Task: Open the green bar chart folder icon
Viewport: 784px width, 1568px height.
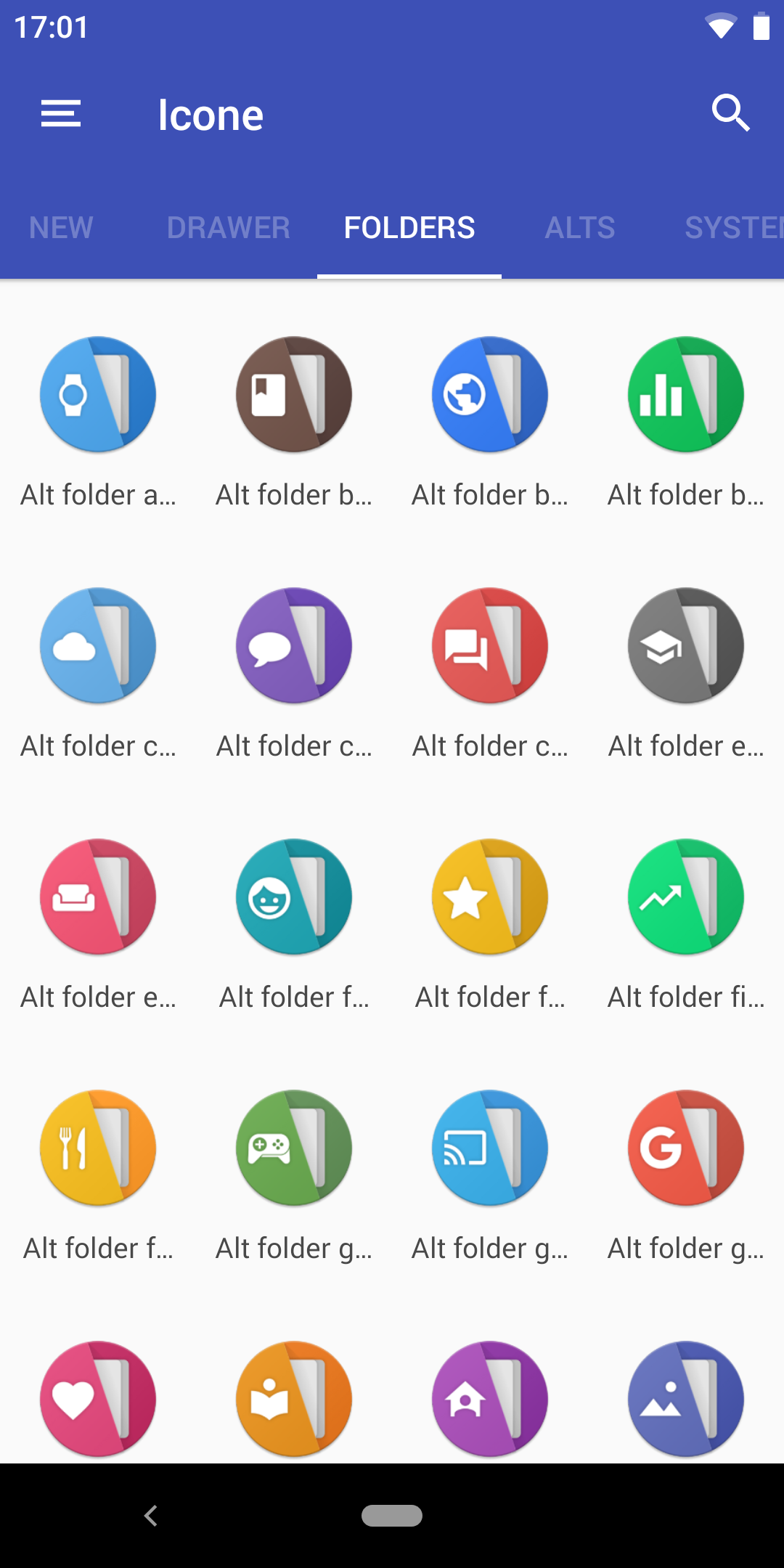Action: coord(686,394)
